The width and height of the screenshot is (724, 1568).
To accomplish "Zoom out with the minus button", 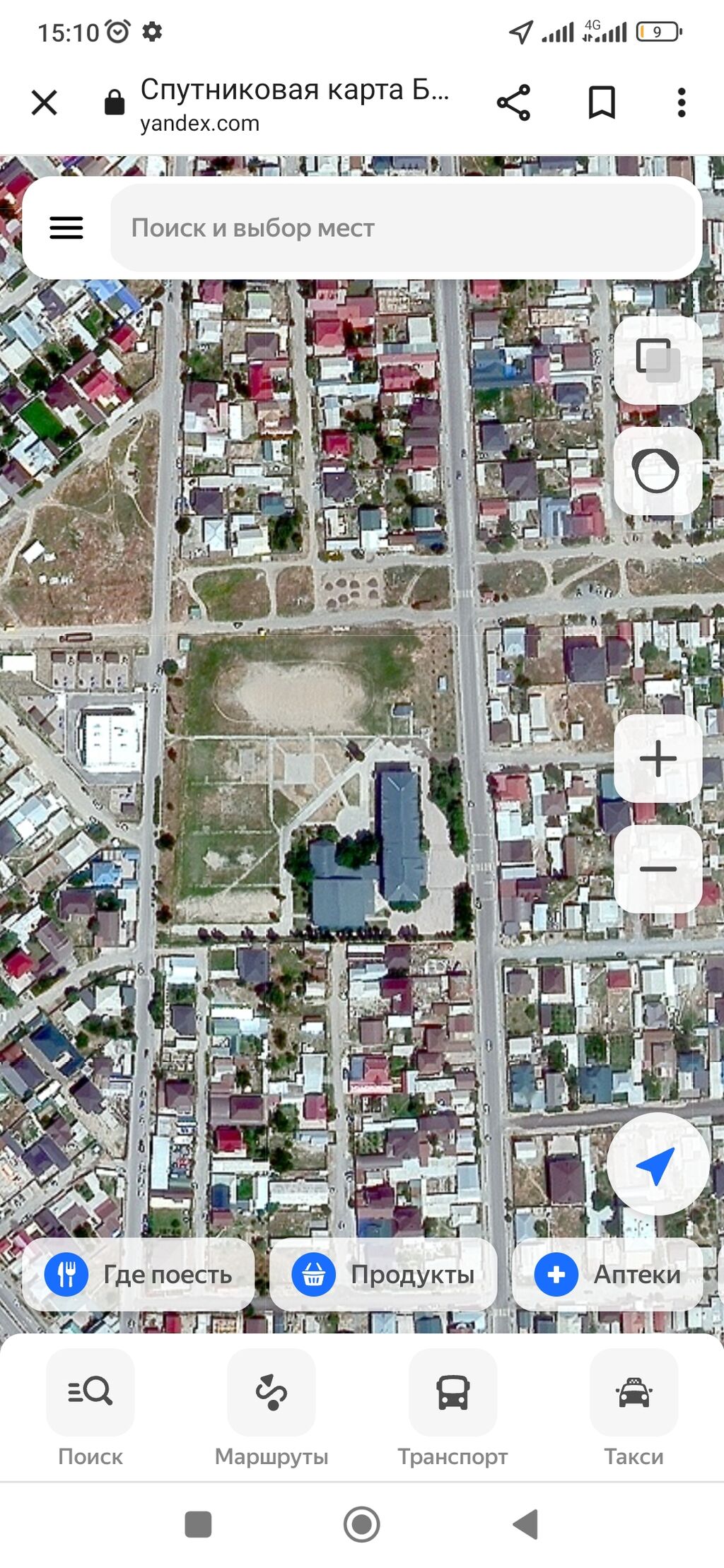I will (x=658, y=868).
